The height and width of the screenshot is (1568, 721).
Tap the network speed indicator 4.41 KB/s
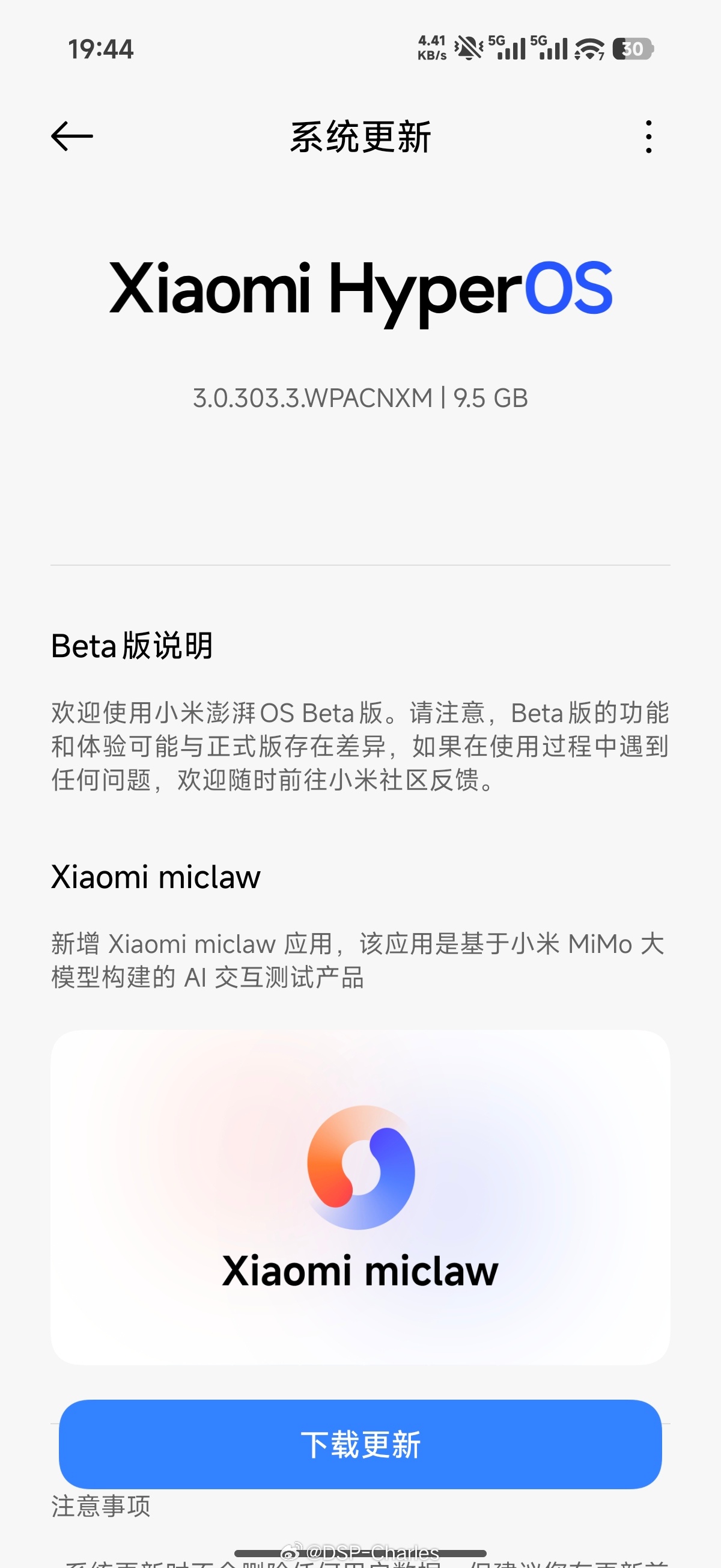point(432,47)
